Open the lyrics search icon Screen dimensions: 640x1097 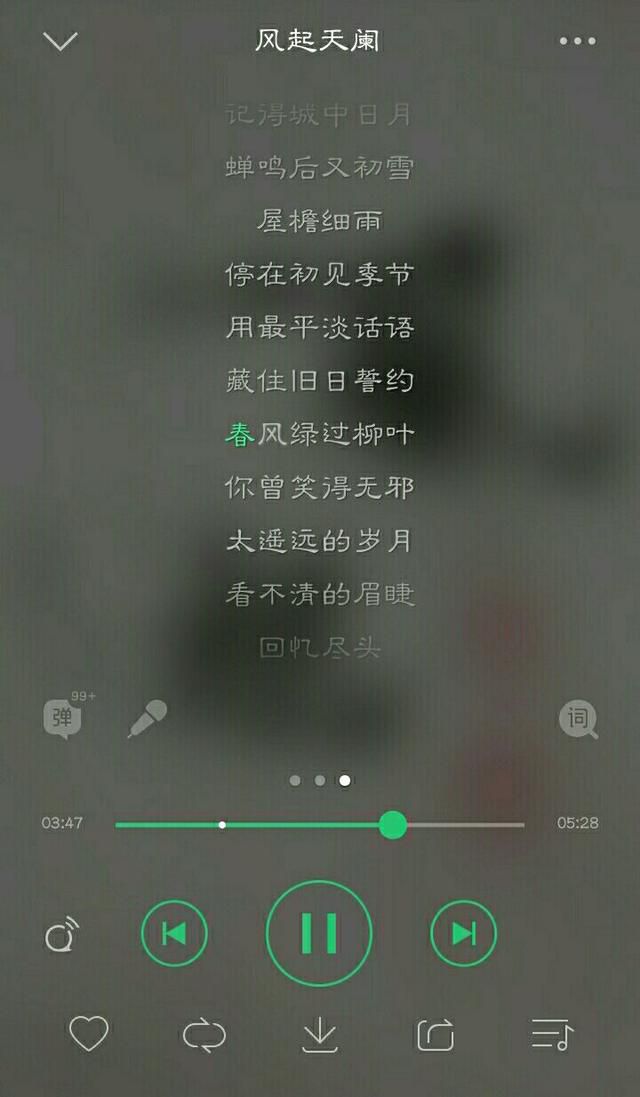(578, 719)
